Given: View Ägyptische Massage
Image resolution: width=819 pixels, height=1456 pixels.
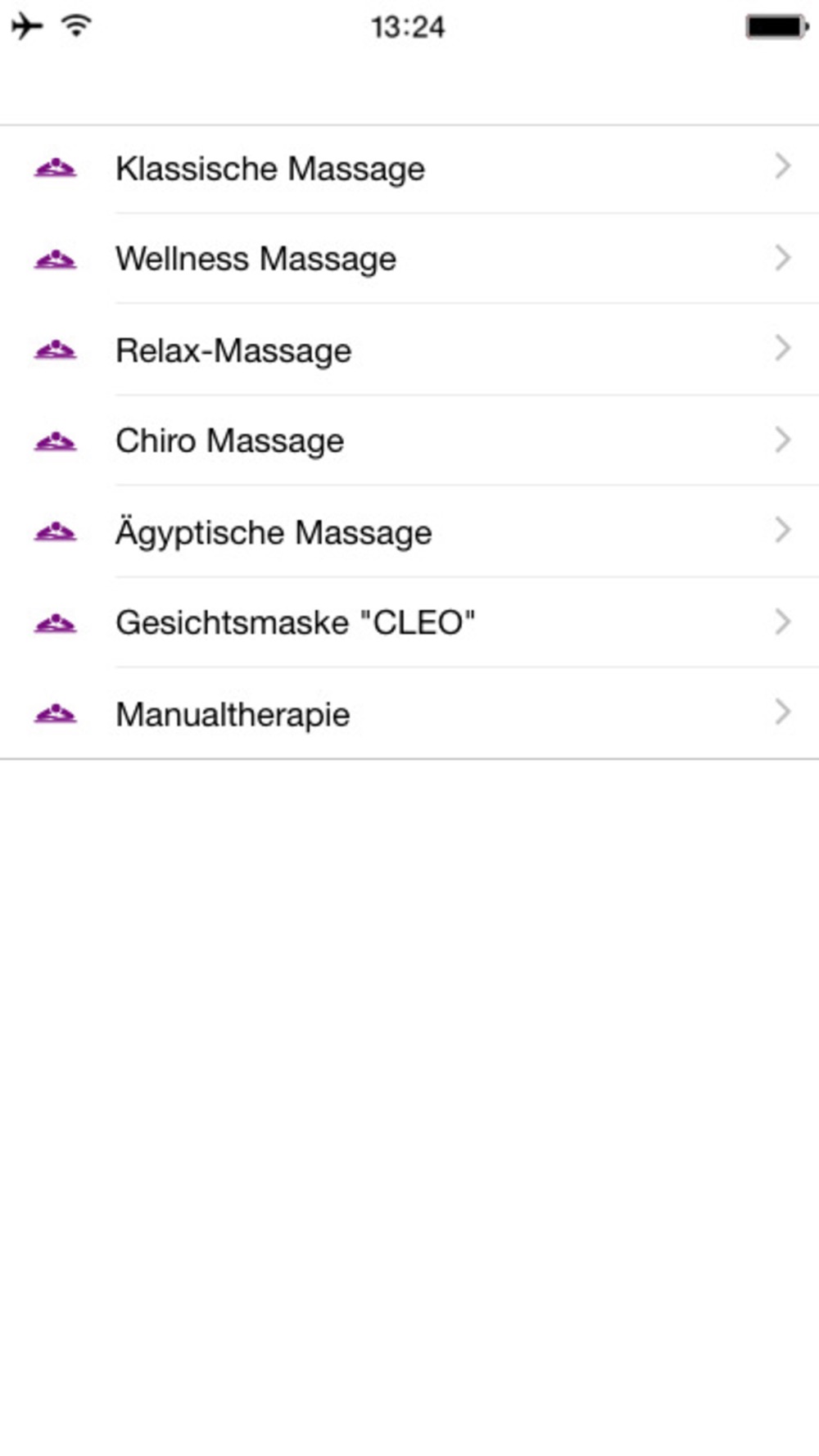Looking at the screenshot, I should tap(409, 531).
